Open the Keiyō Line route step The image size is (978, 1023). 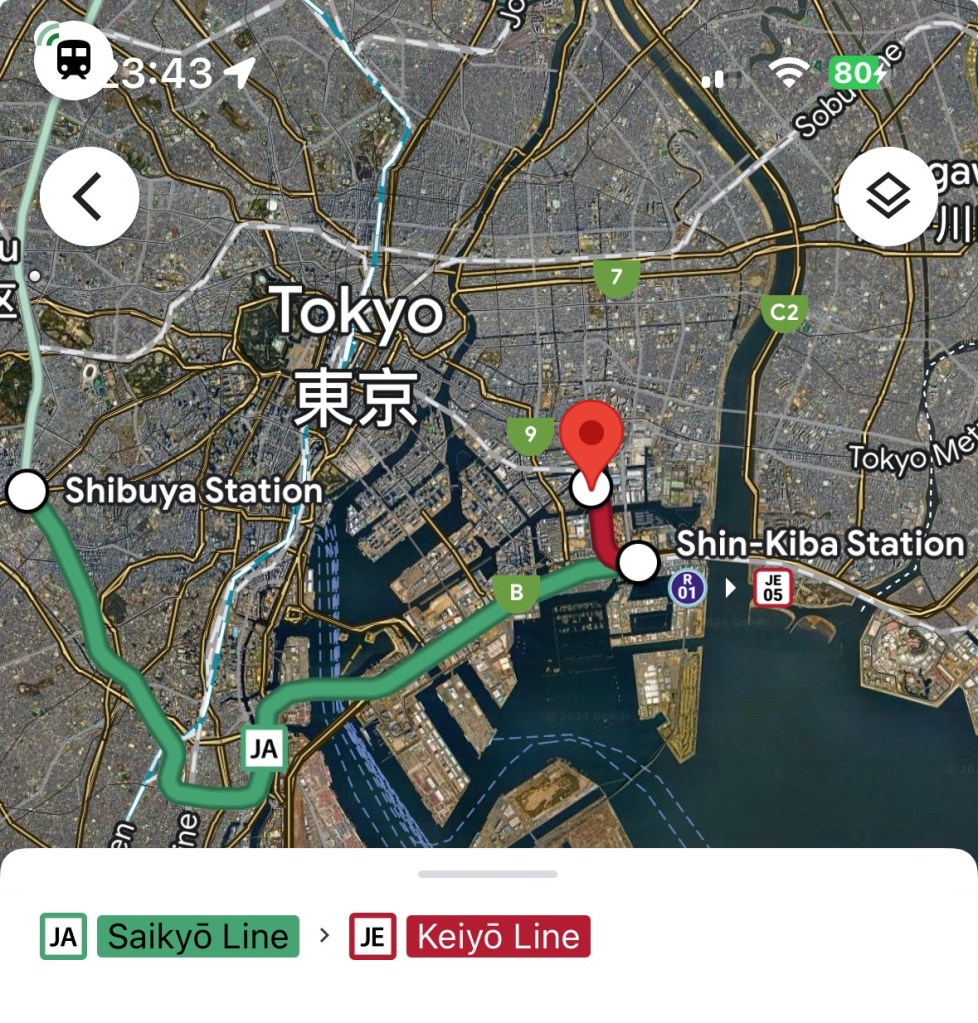click(497, 937)
